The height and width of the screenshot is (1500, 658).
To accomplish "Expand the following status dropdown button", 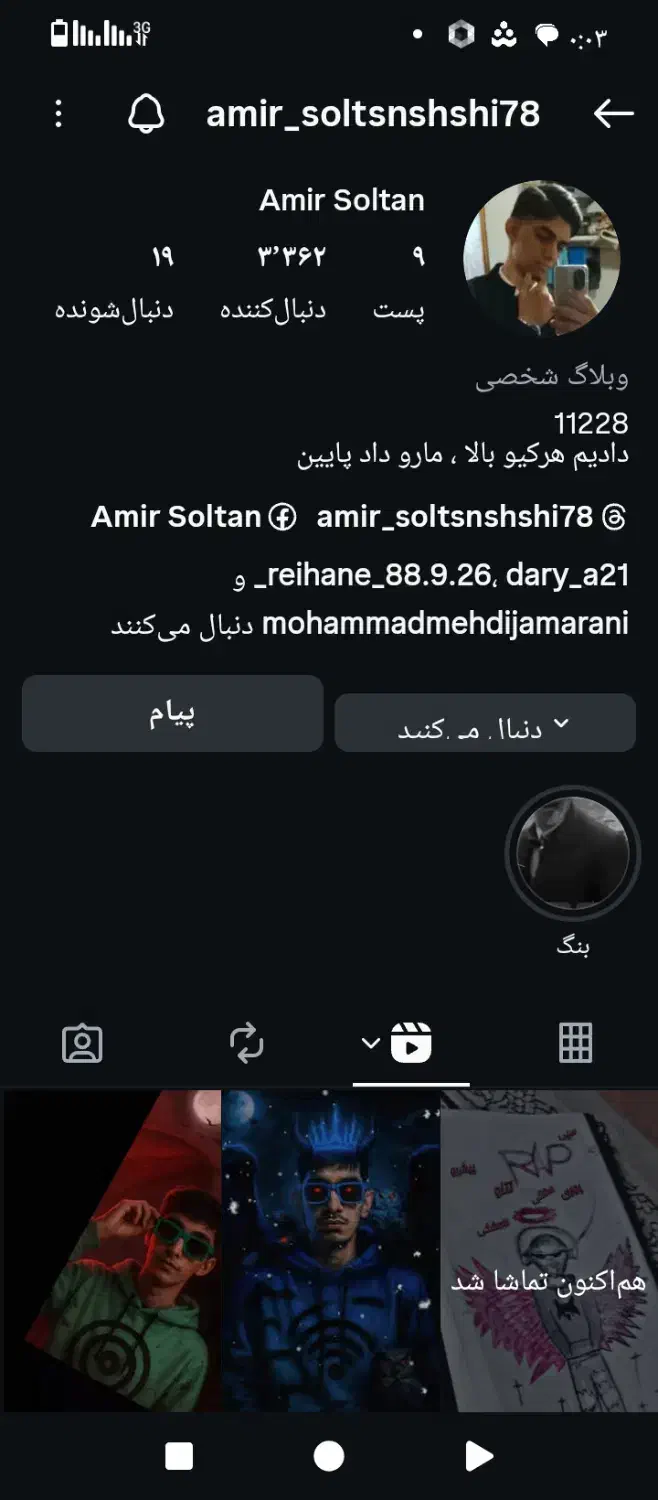I will pyautogui.click(x=485, y=723).
